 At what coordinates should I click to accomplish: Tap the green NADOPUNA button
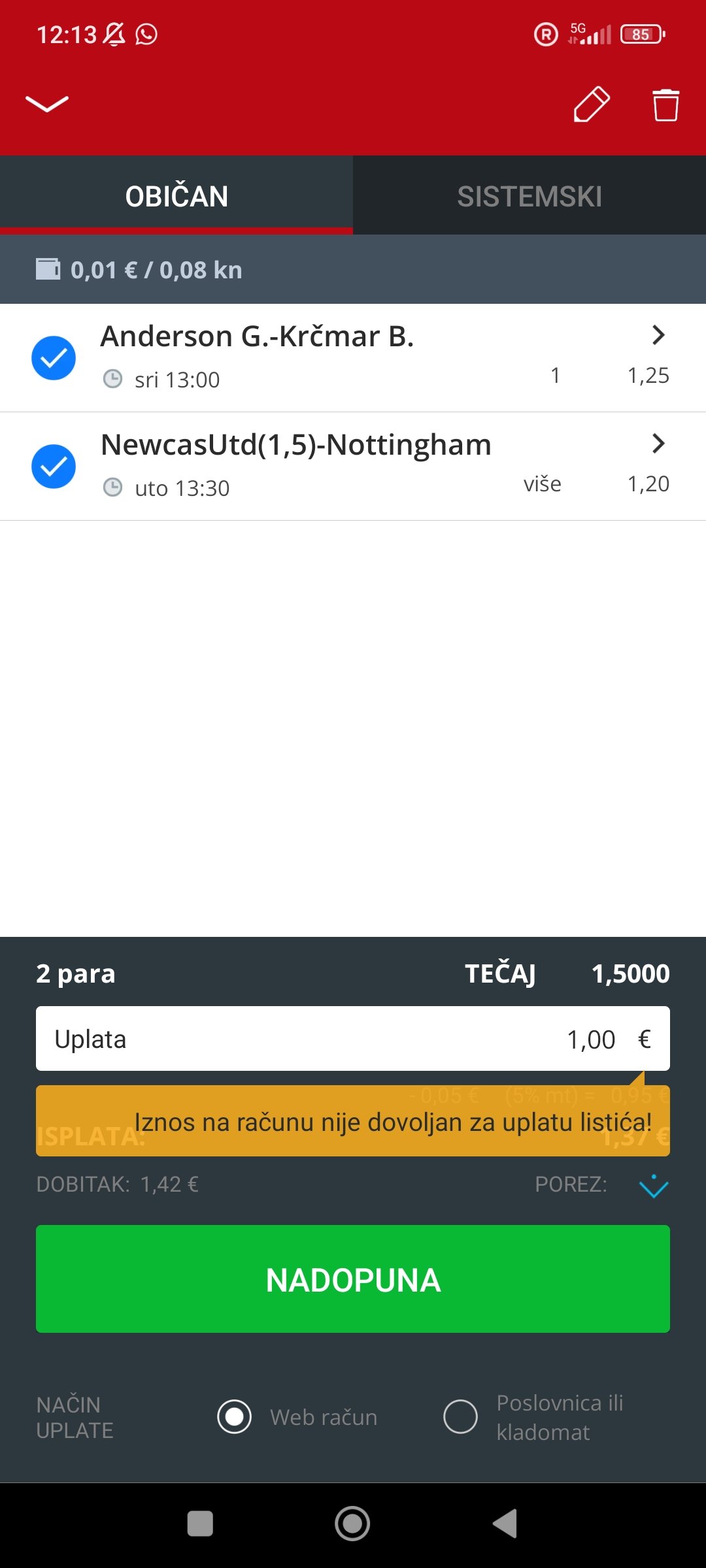click(353, 1279)
